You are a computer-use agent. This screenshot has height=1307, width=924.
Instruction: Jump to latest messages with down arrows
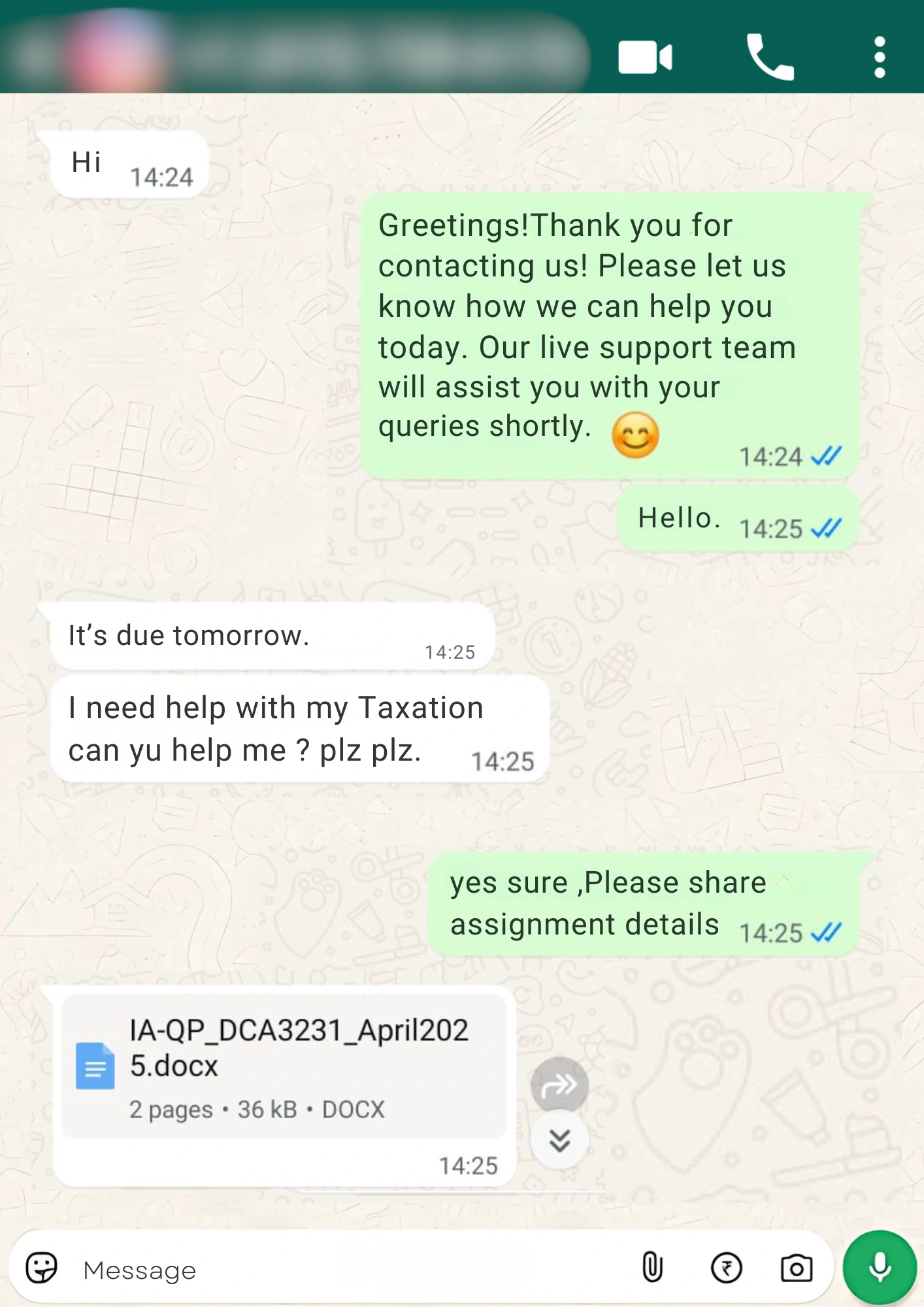tap(559, 1140)
